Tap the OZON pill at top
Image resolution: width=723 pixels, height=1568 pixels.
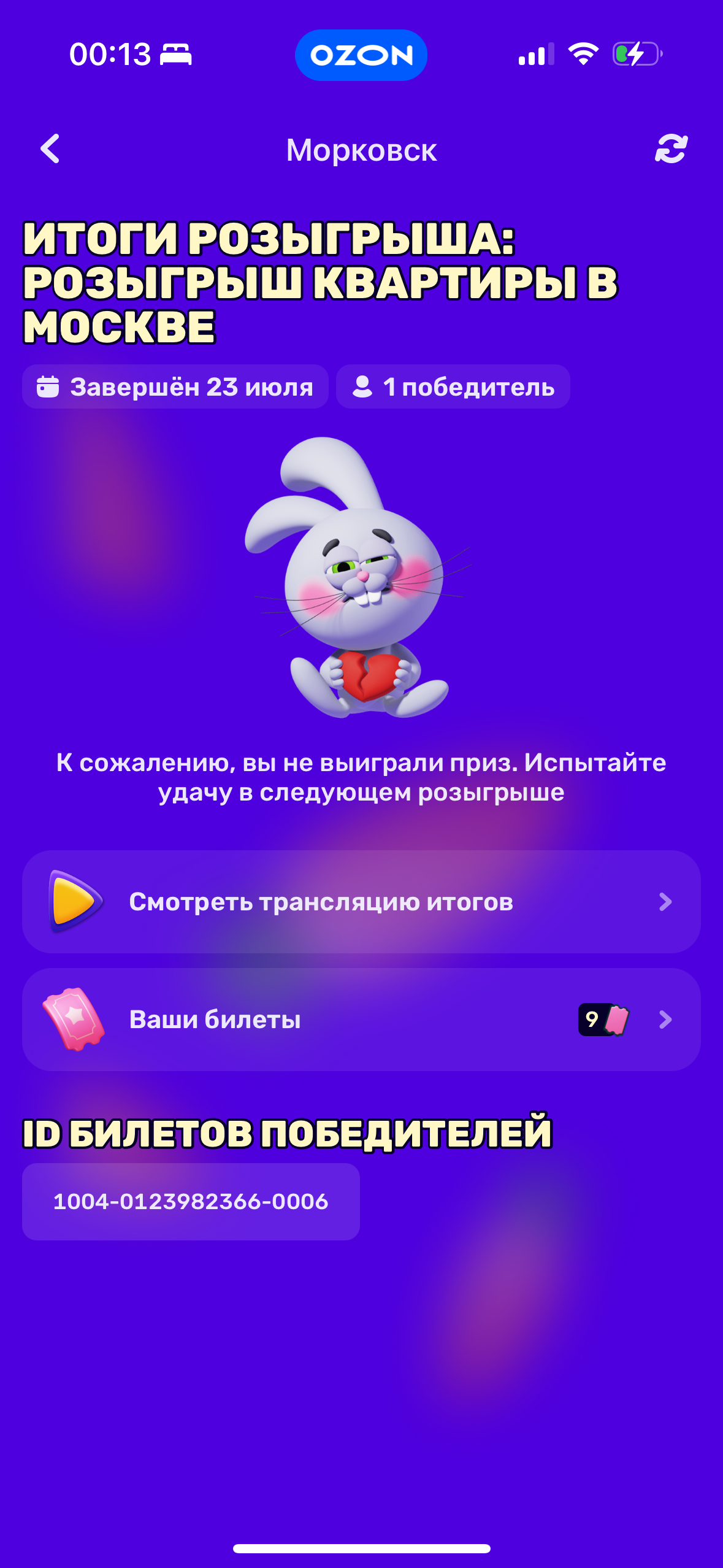coord(361,55)
